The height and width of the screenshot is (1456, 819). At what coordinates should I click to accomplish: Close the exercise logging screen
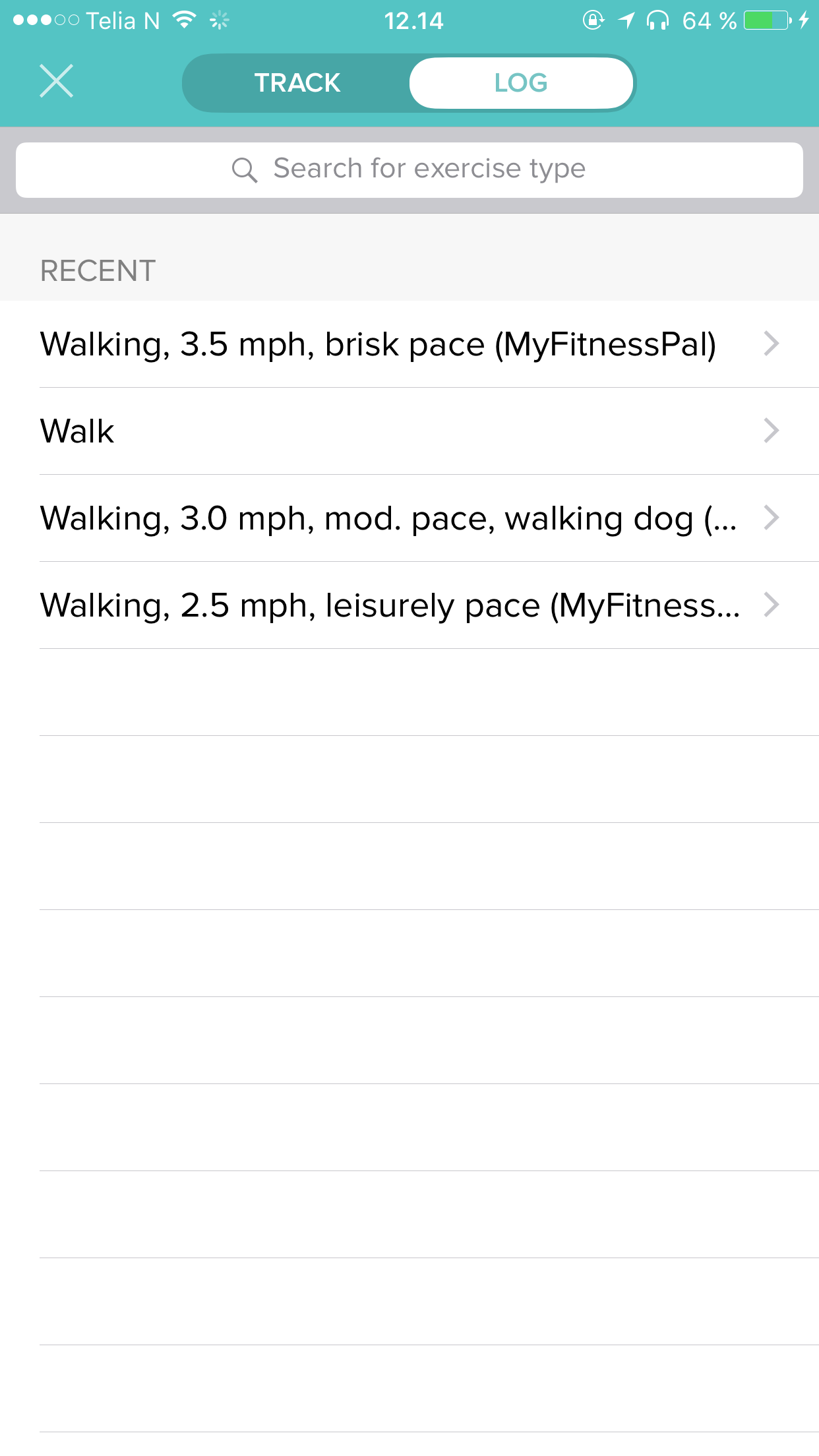click(56, 82)
